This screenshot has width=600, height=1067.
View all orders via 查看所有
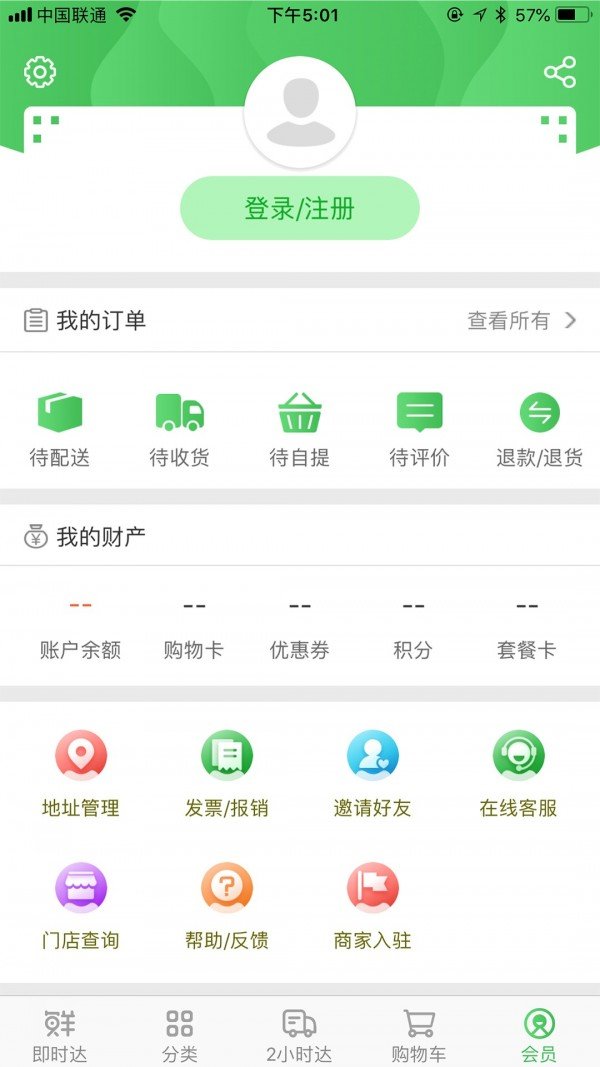(x=522, y=320)
